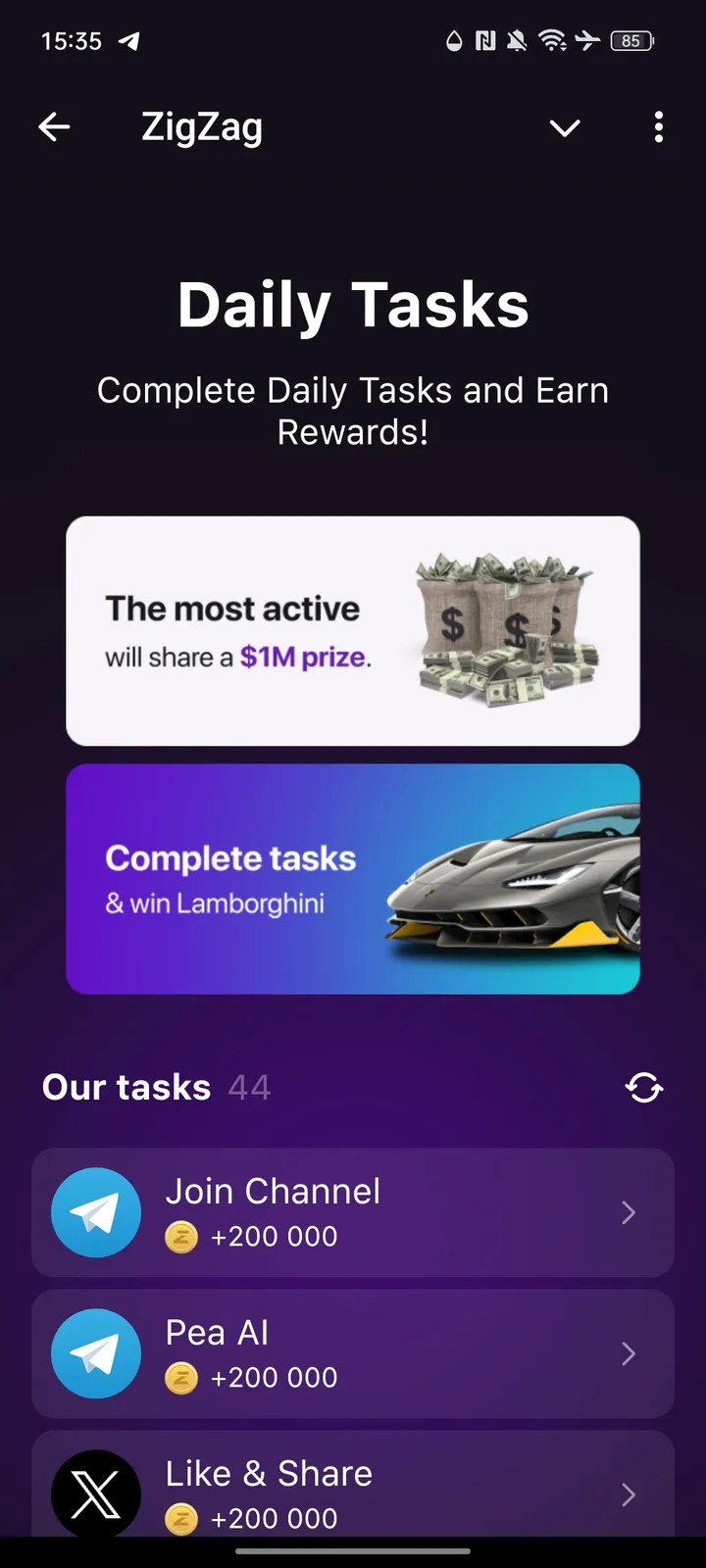Click the $1M prize banner
Screen dimensions: 706x1568
coord(353,629)
